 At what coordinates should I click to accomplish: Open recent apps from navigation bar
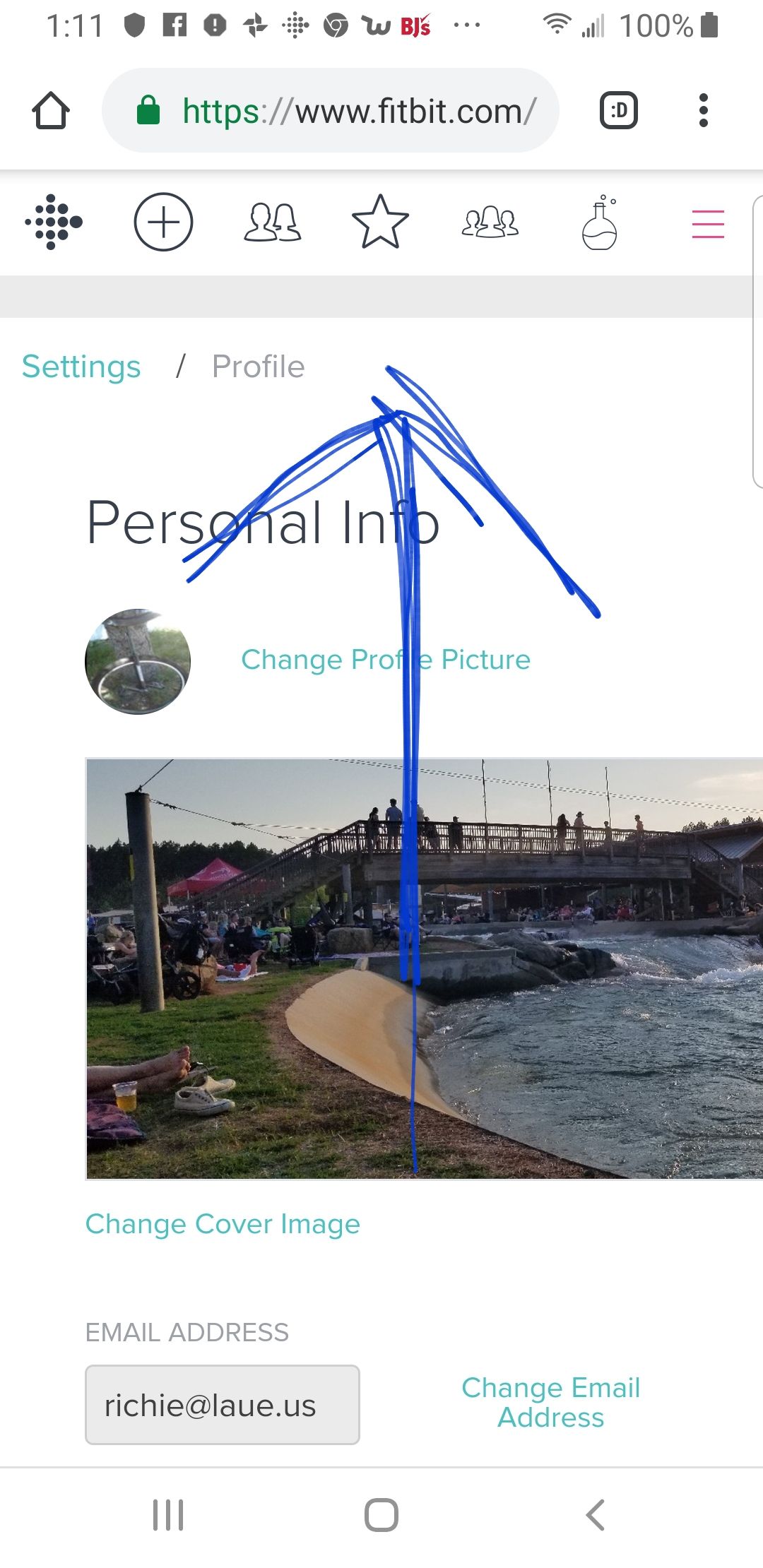pyautogui.click(x=168, y=1515)
